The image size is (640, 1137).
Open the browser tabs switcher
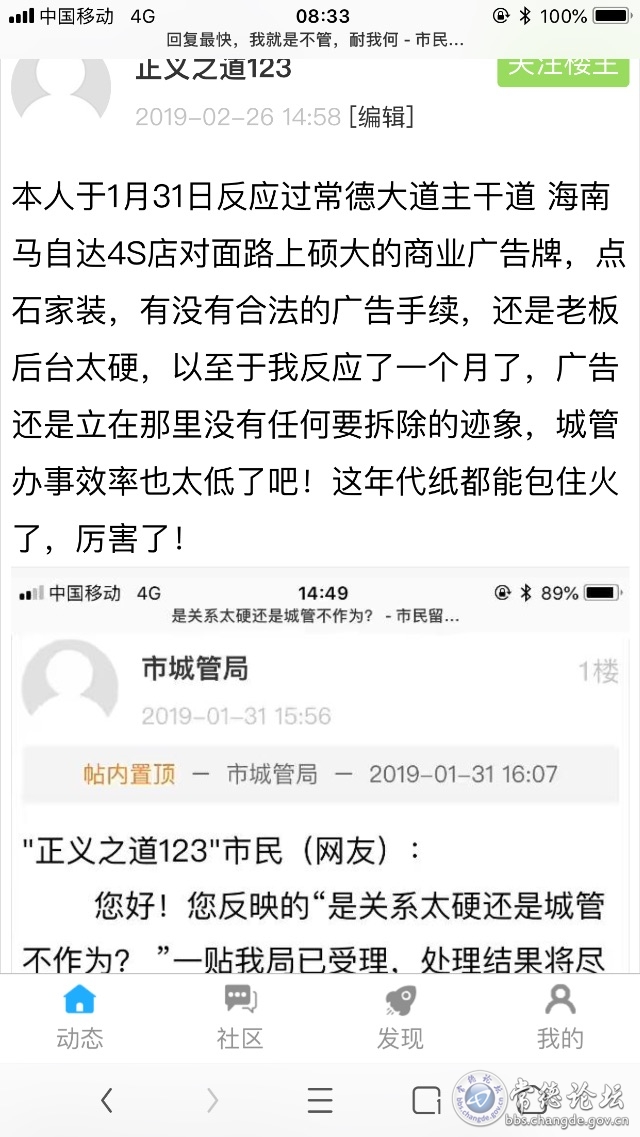click(x=426, y=1100)
